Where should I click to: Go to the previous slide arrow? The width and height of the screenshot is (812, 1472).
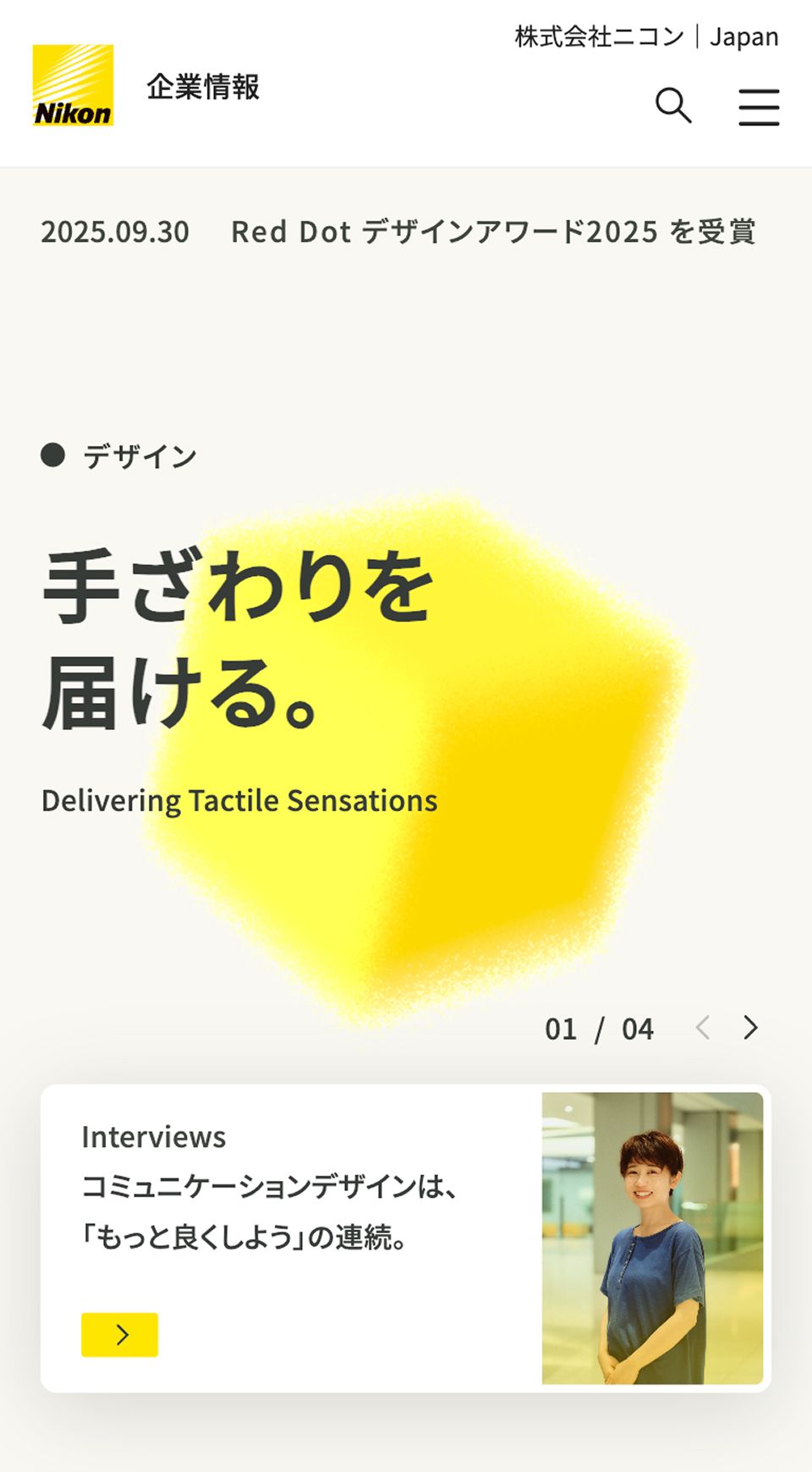(702, 1028)
